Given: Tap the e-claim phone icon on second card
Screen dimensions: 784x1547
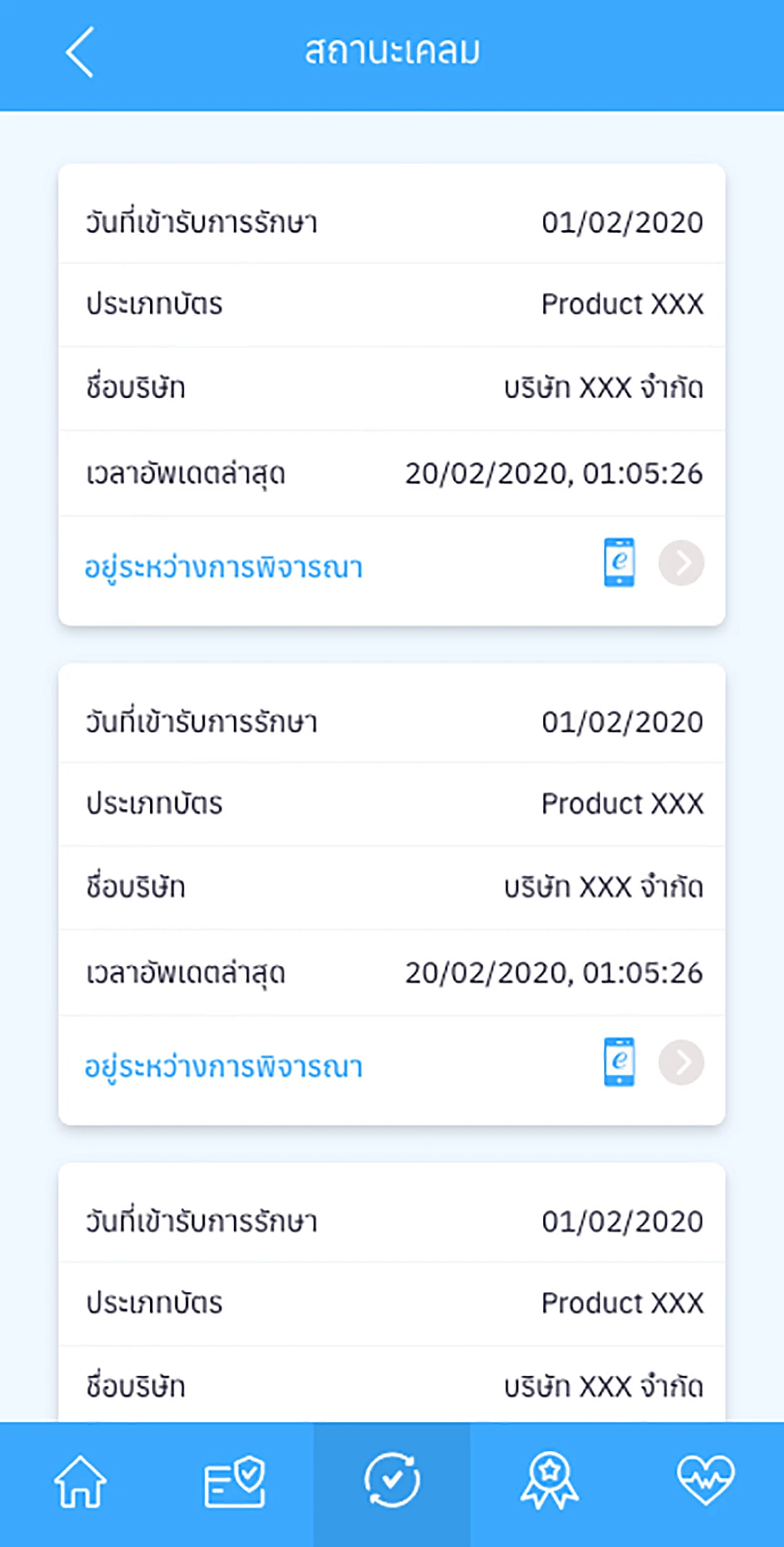Looking at the screenshot, I should (619, 1062).
